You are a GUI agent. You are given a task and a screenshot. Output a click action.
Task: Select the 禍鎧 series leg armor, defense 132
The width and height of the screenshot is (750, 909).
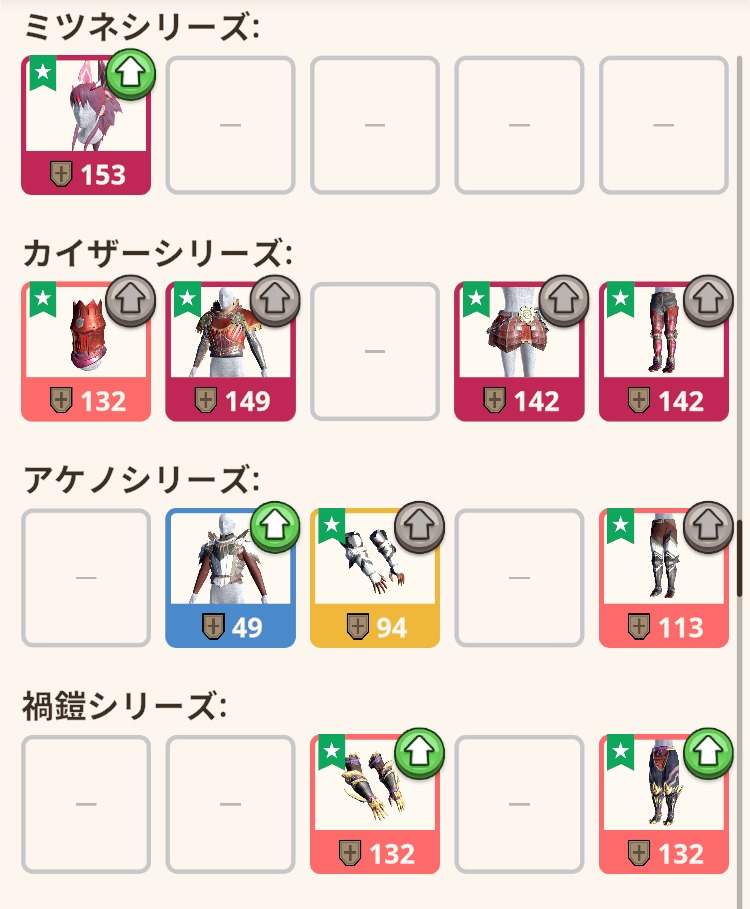(x=663, y=804)
